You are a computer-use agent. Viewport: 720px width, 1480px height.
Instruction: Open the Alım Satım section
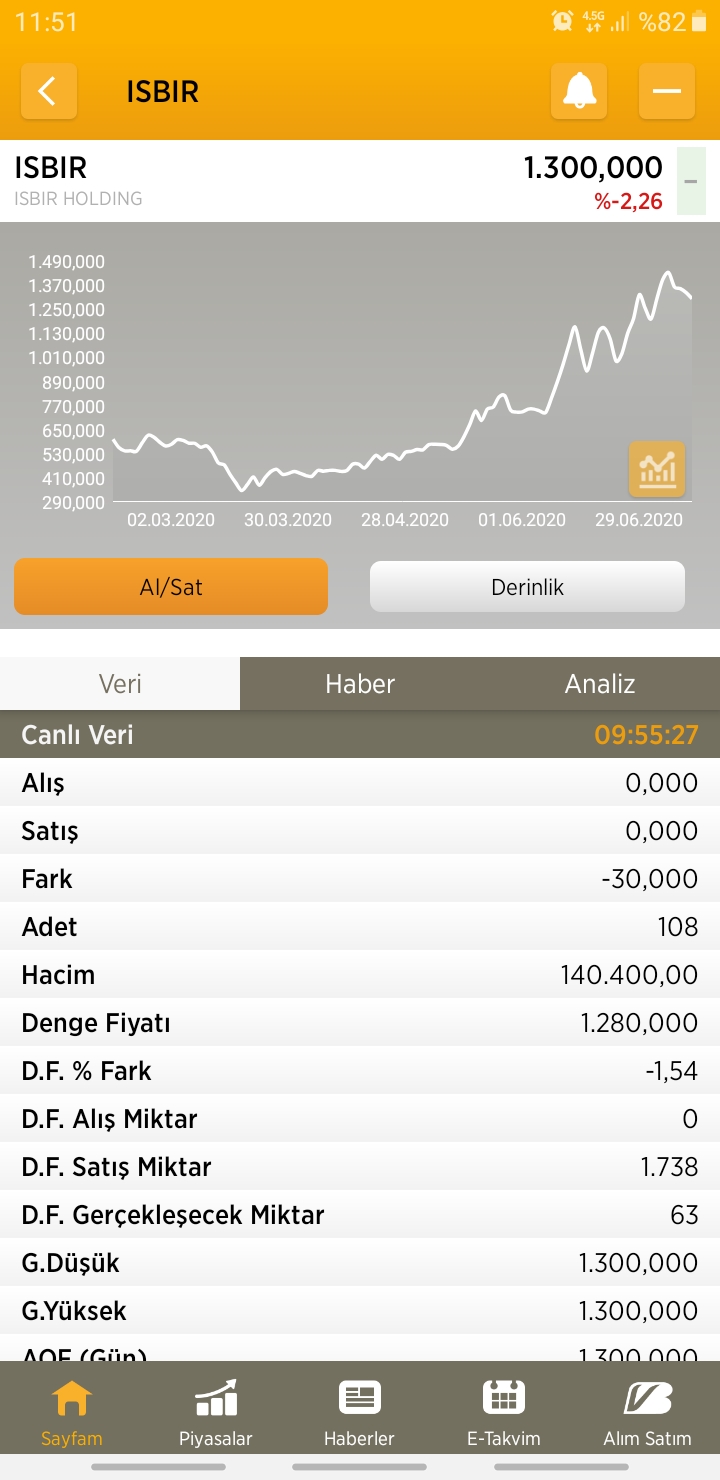tap(648, 1414)
